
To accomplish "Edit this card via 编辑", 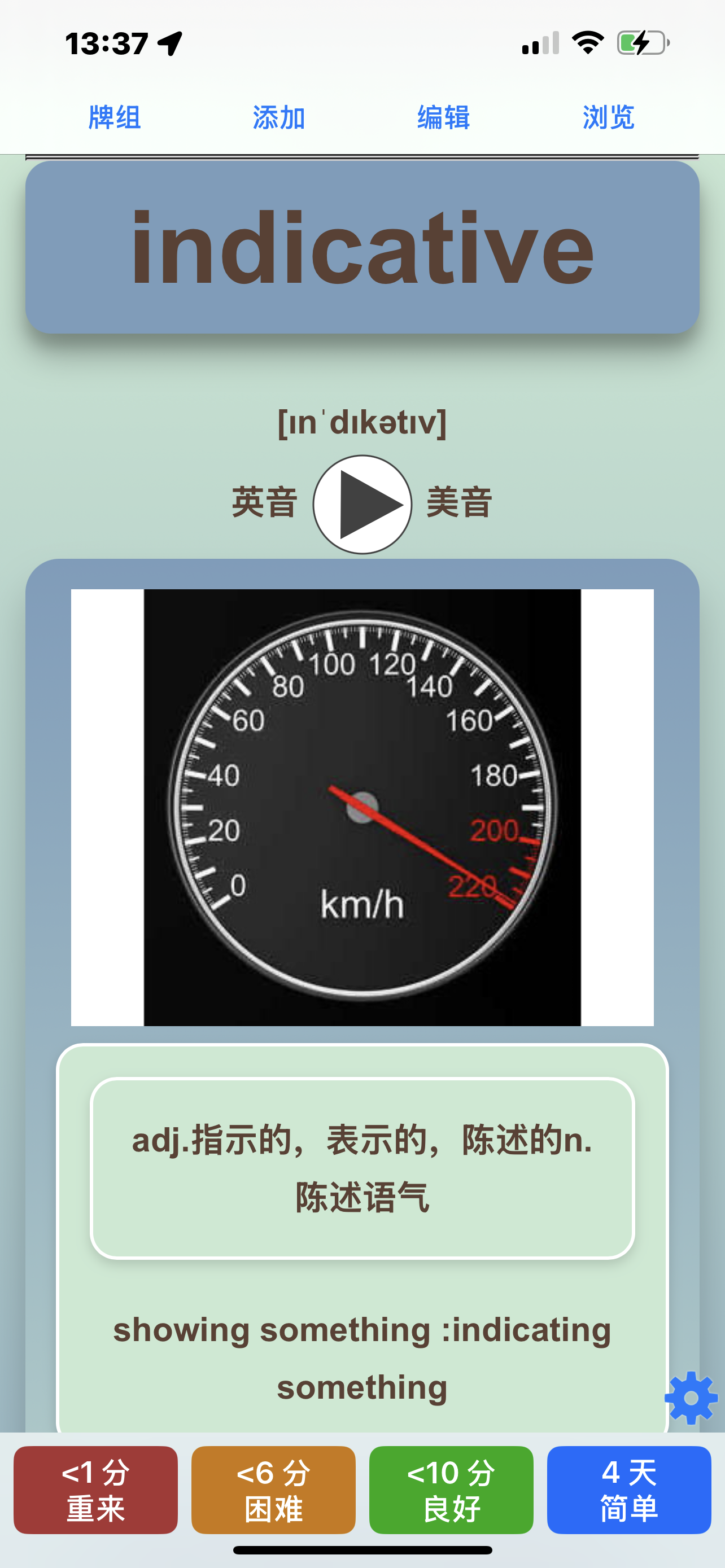I will 443,117.
